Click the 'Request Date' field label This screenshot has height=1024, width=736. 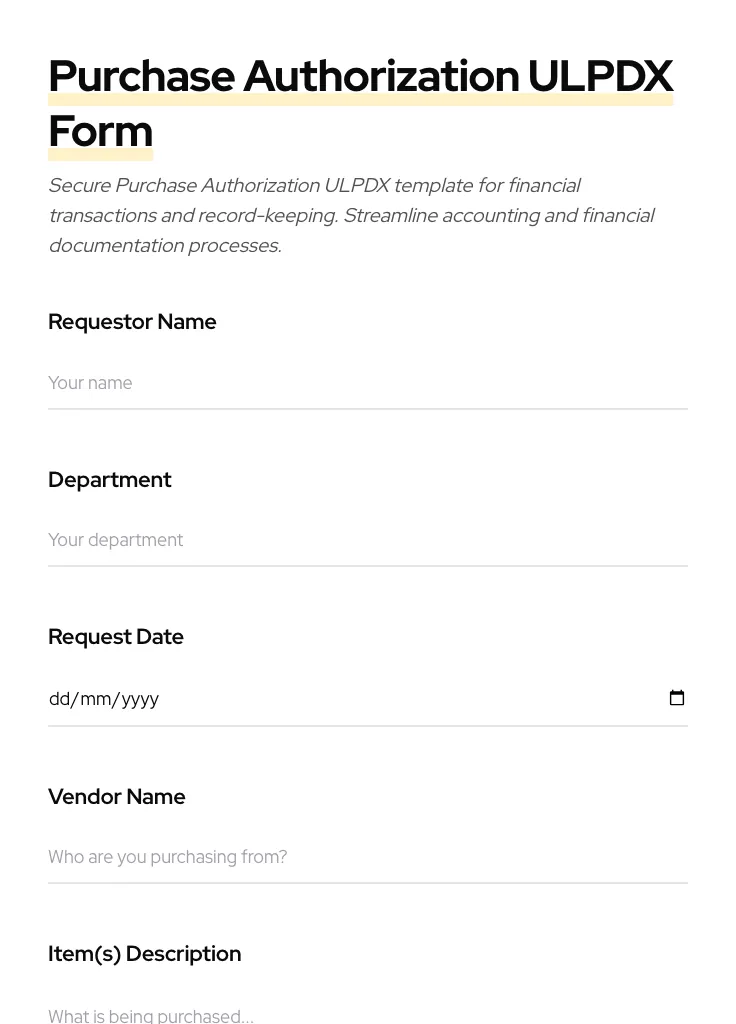click(116, 637)
